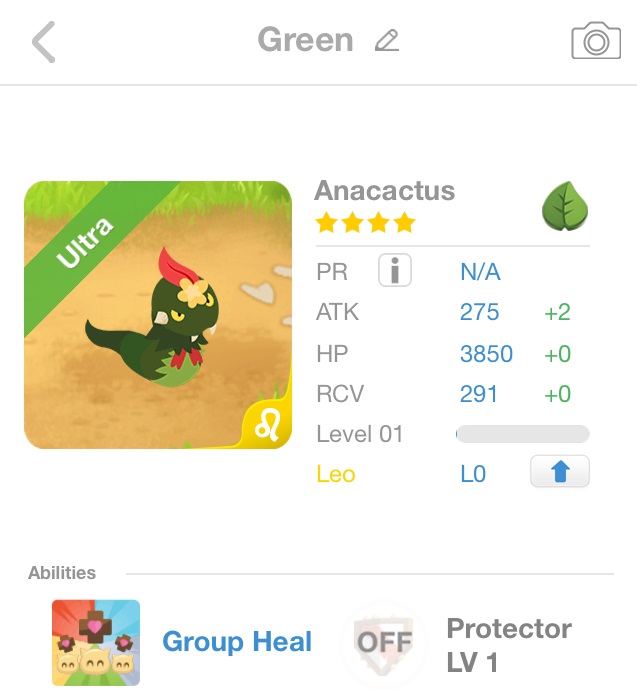Show PR info details
The height and width of the screenshot is (692, 637).
tap(396, 271)
